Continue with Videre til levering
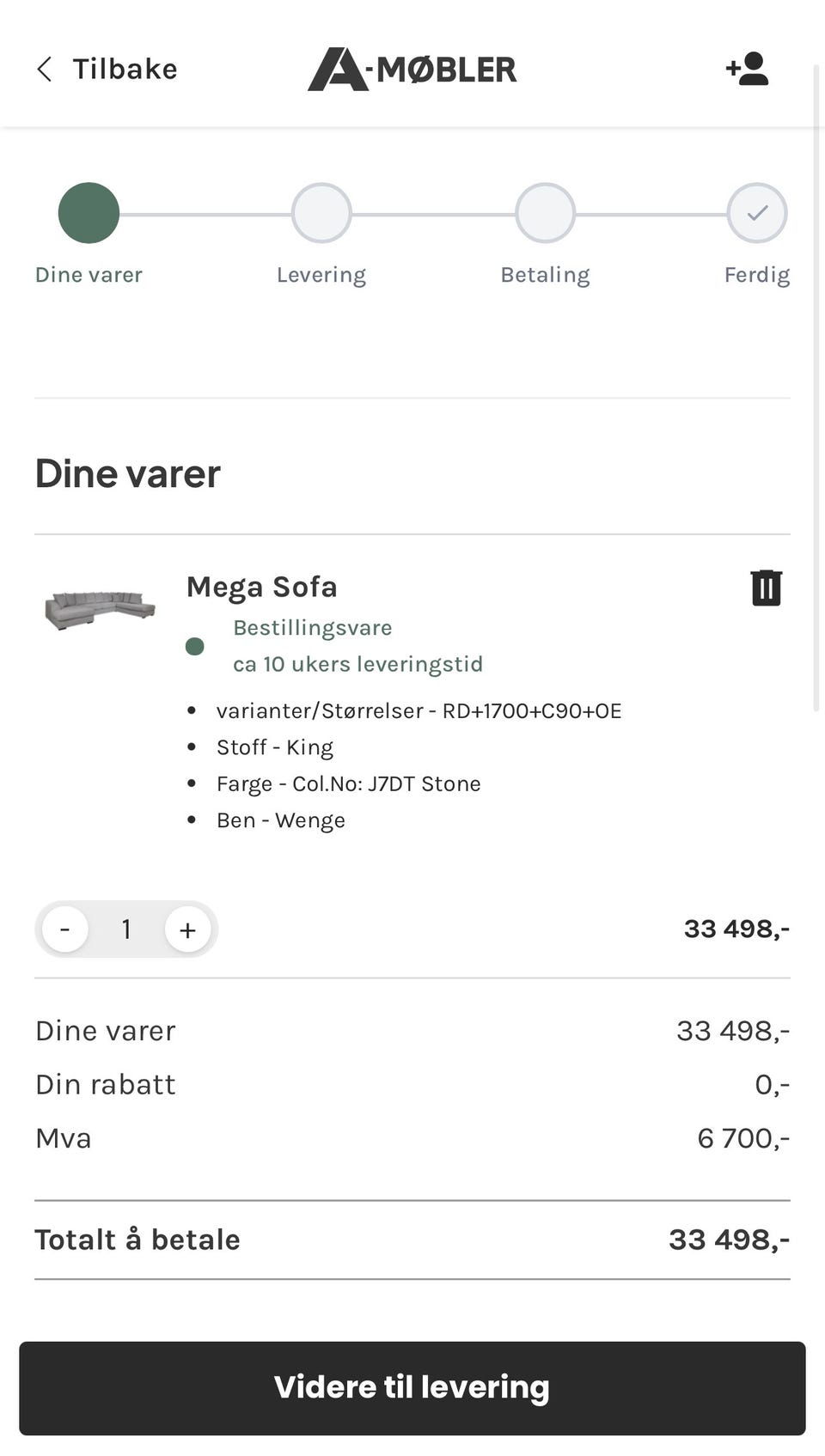 tap(412, 1387)
